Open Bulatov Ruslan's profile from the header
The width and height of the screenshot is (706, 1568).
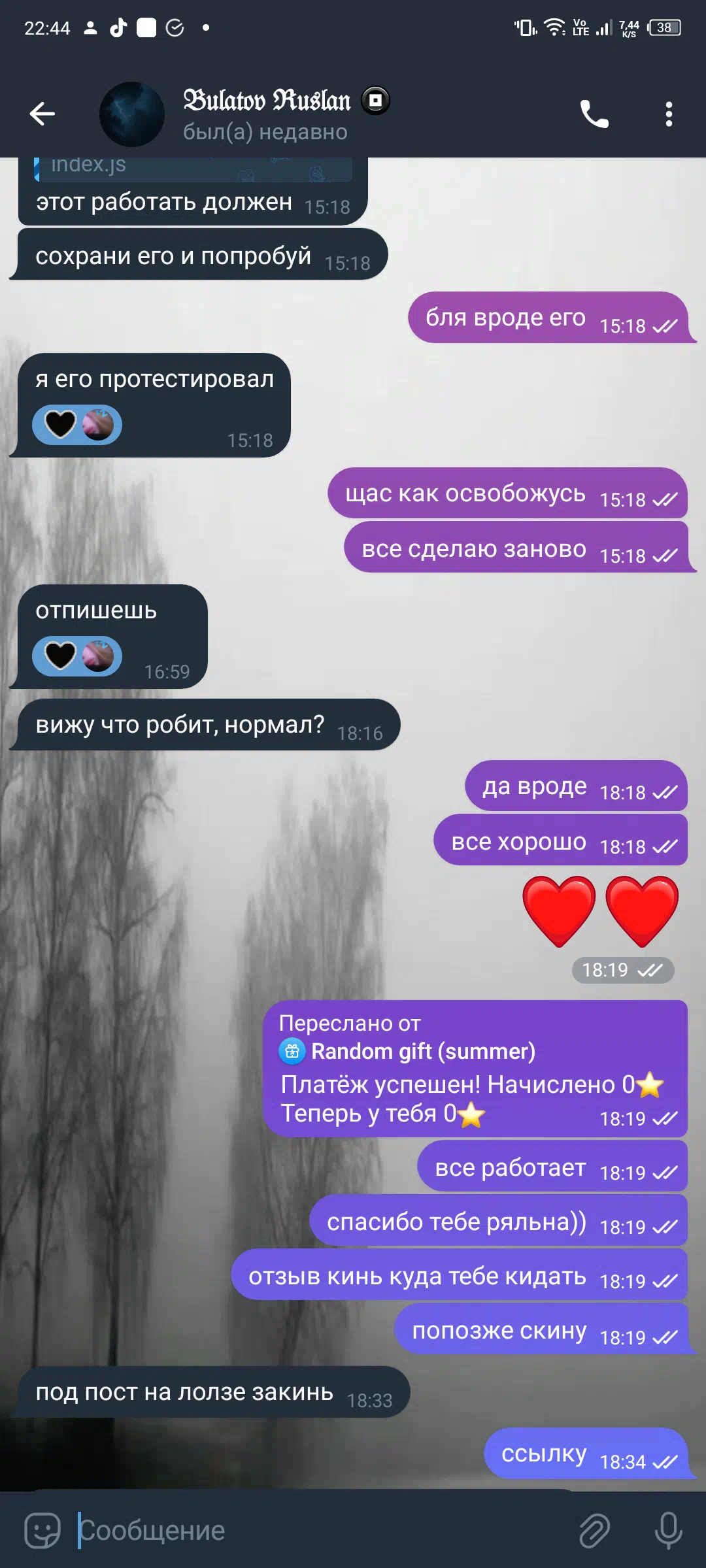point(267,114)
